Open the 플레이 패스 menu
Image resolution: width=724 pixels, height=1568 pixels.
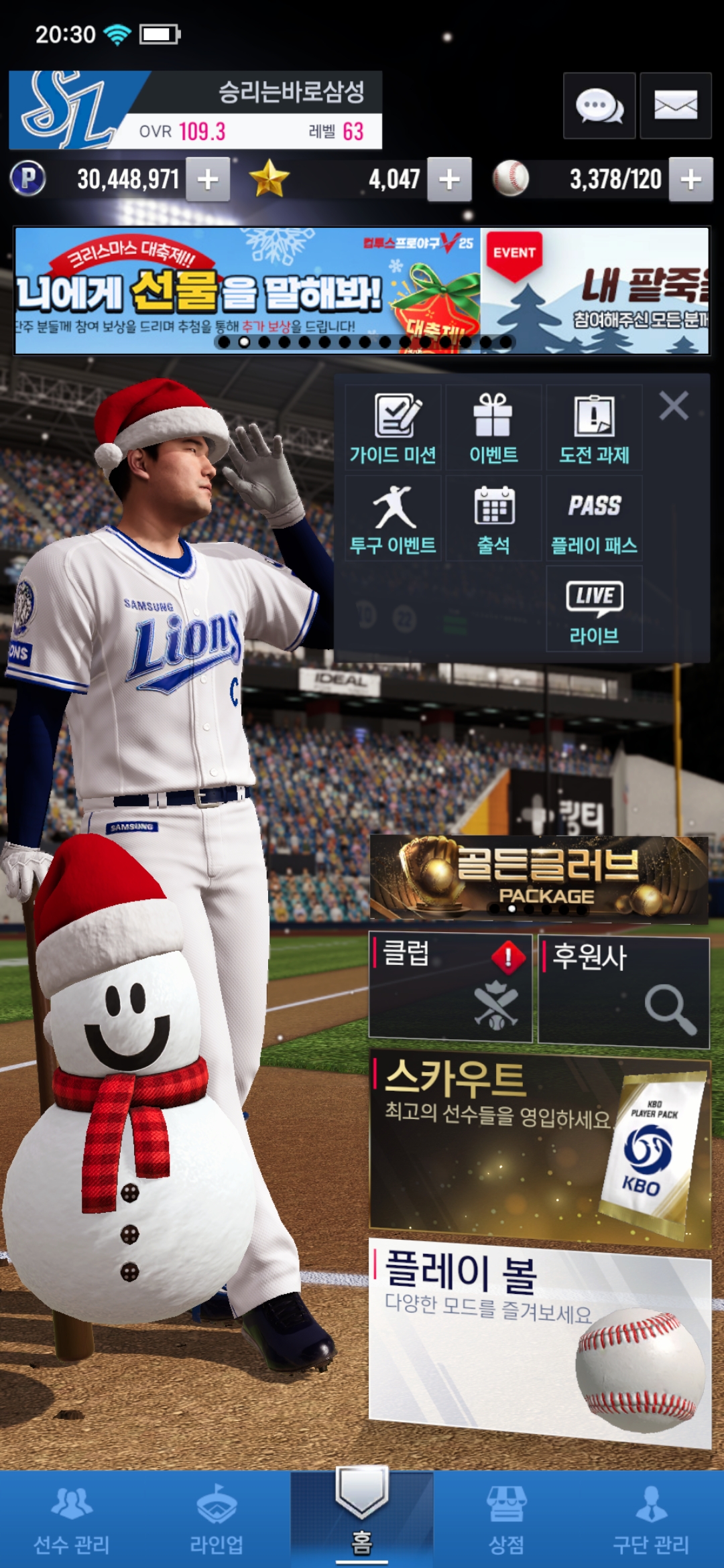pyautogui.click(x=594, y=519)
